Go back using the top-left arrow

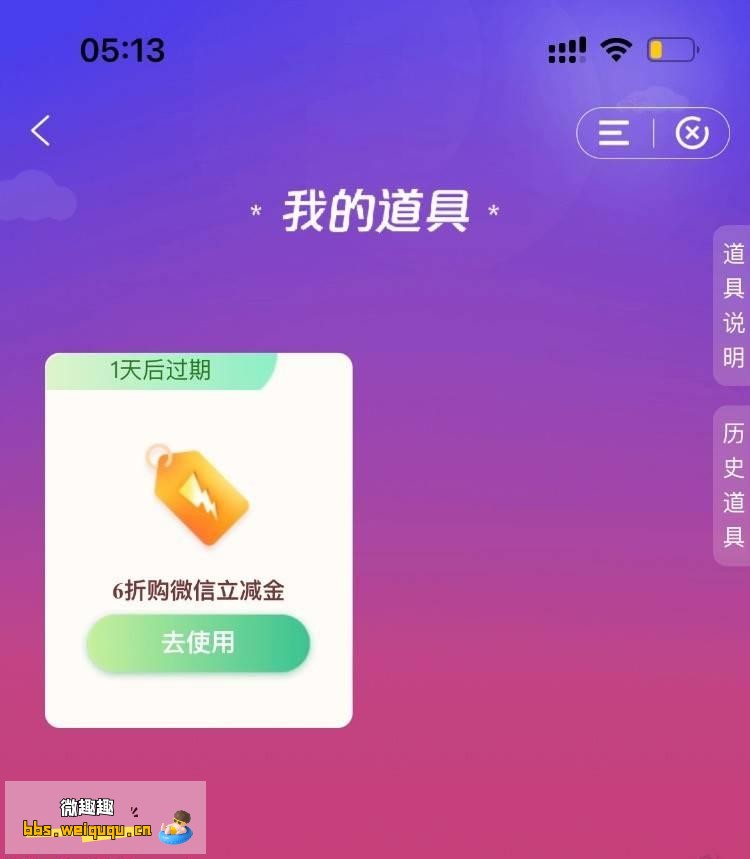[40, 131]
